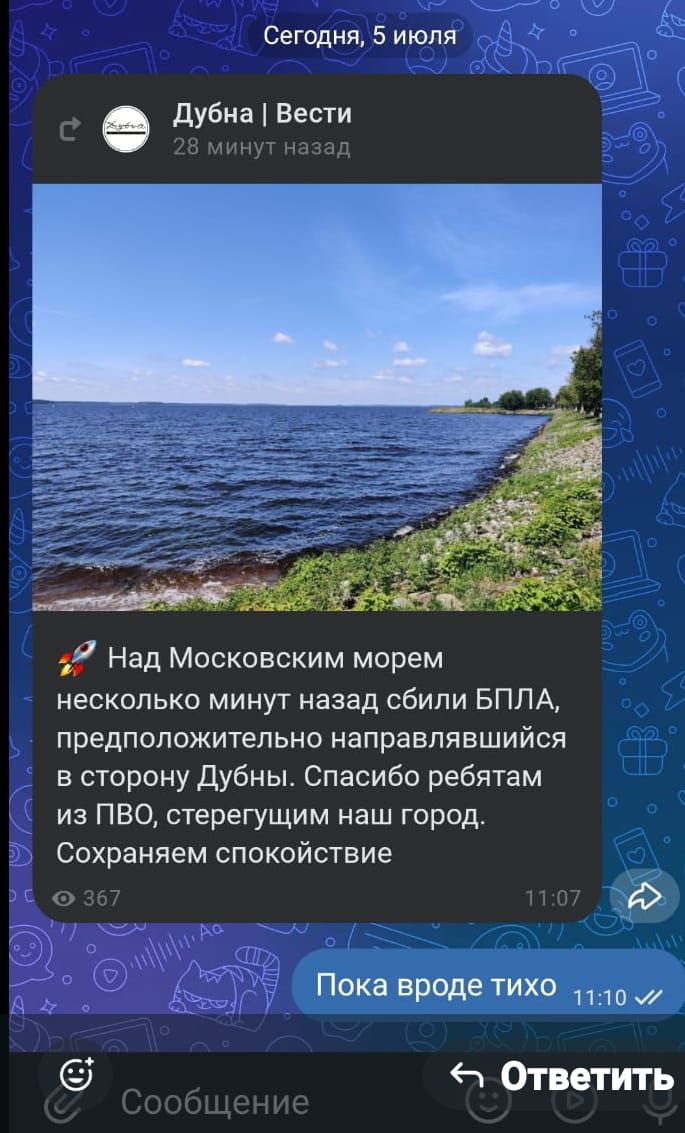Add an emoji reaction with the smiley-plus icon

coord(76,1074)
